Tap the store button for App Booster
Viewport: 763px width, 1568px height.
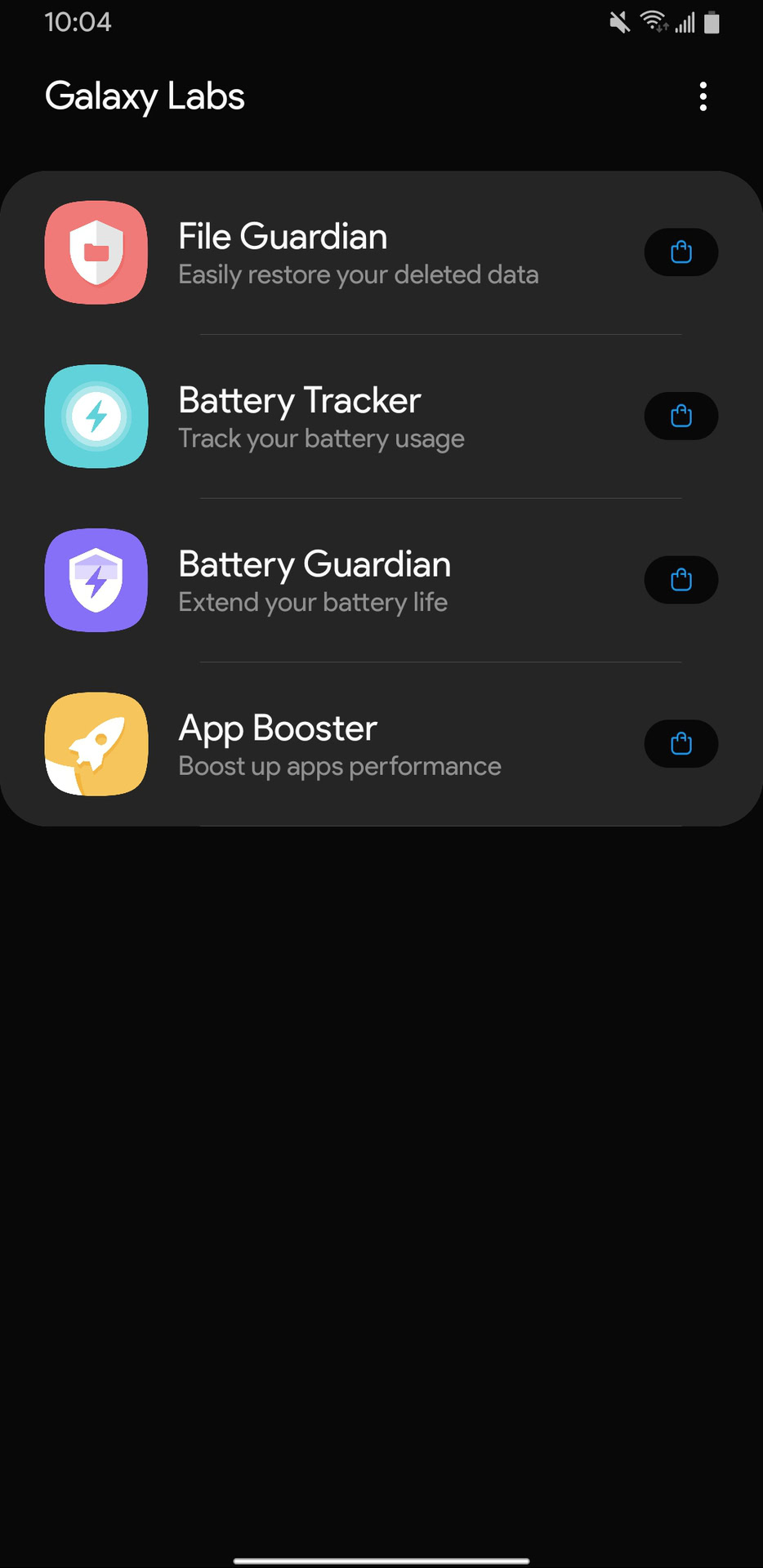click(680, 744)
